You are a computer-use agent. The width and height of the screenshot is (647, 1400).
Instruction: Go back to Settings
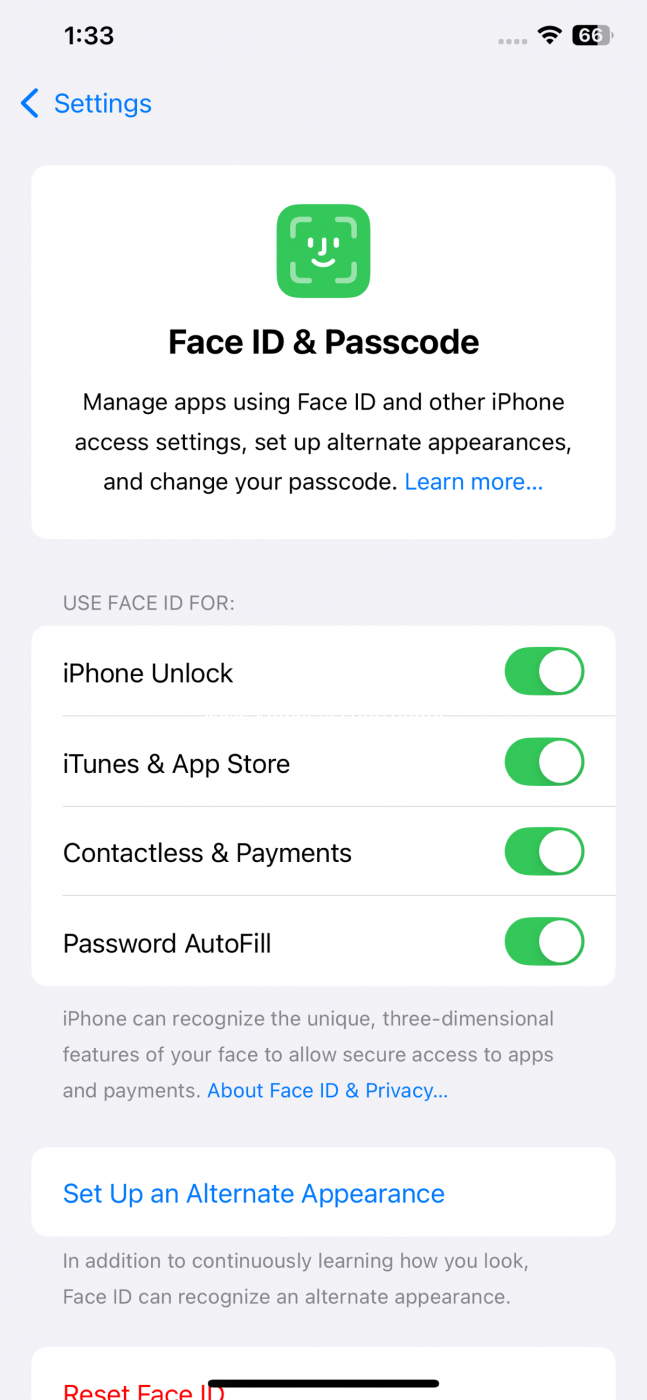coord(86,104)
